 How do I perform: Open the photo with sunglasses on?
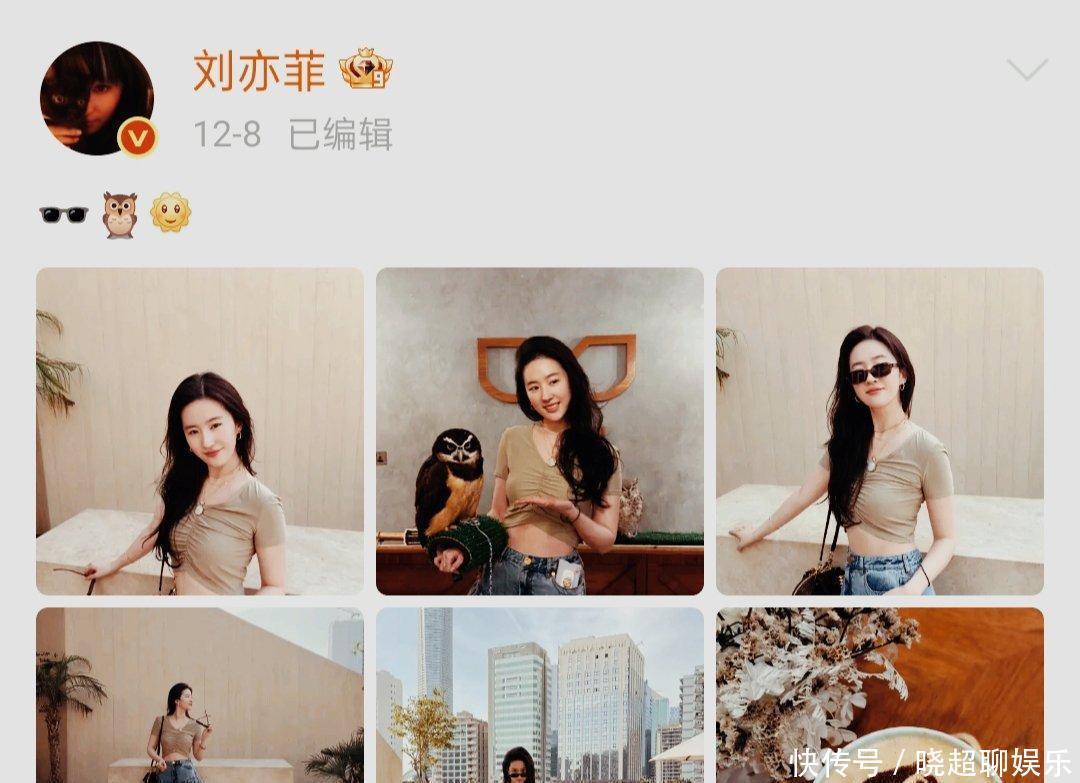click(880, 431)
